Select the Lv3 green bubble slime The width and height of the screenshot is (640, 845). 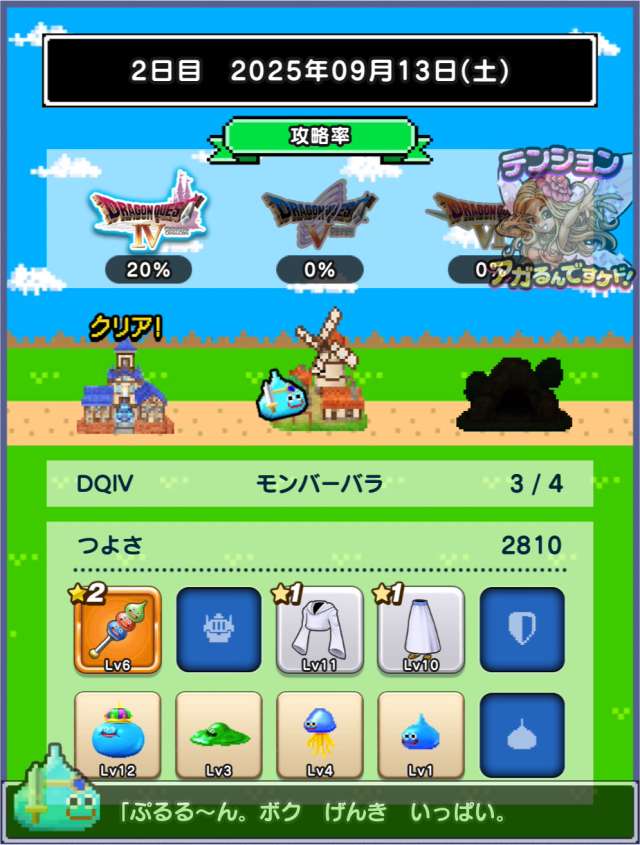click(218, 735)
